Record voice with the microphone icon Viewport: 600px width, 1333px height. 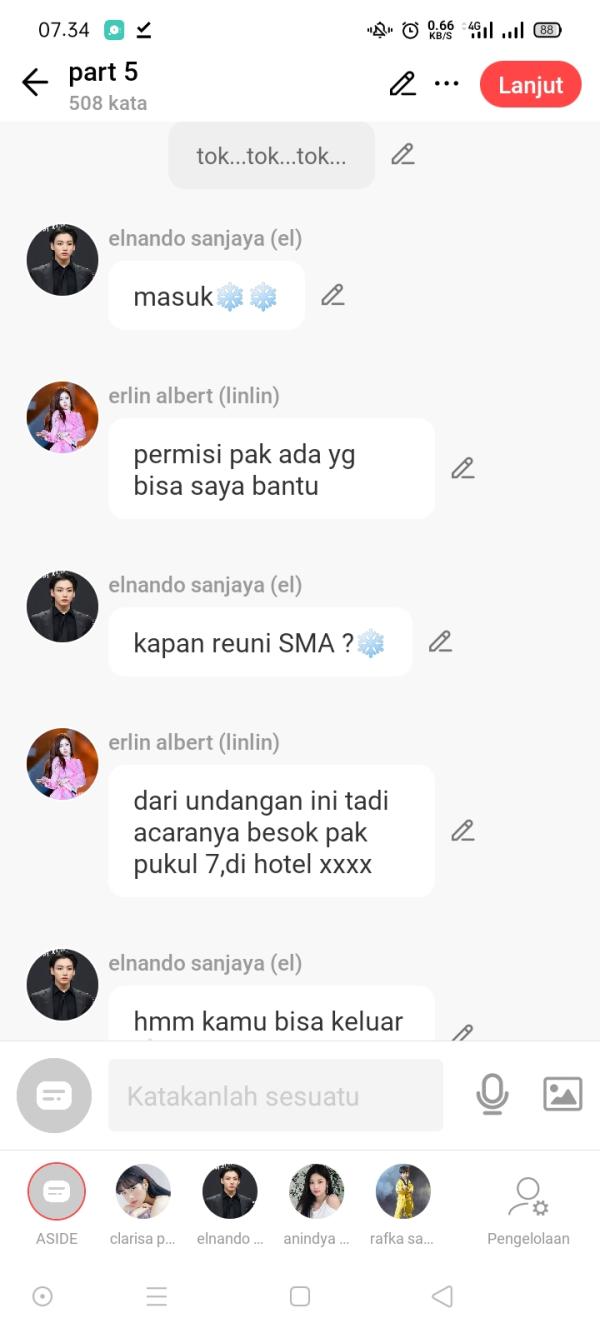point(492,1095)
